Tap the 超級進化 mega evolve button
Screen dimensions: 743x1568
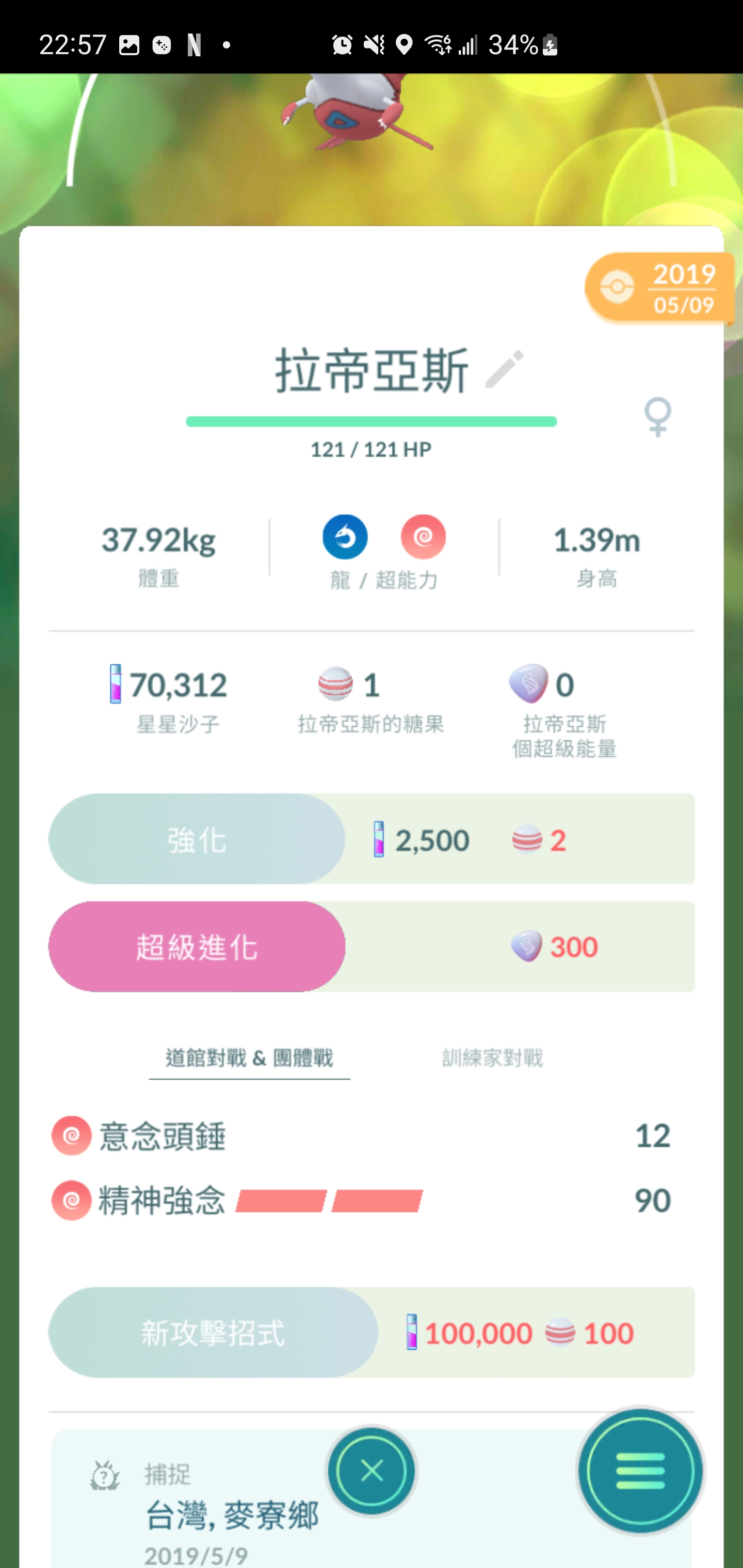coord(197,947)
